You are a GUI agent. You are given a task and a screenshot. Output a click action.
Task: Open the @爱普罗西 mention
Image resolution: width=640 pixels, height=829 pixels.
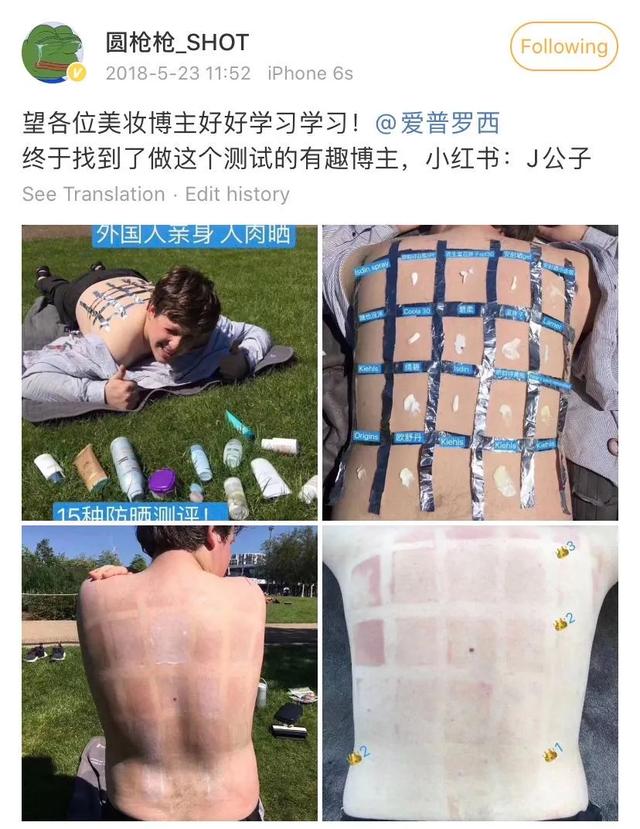pyautogui.click(x=436, y=124)
